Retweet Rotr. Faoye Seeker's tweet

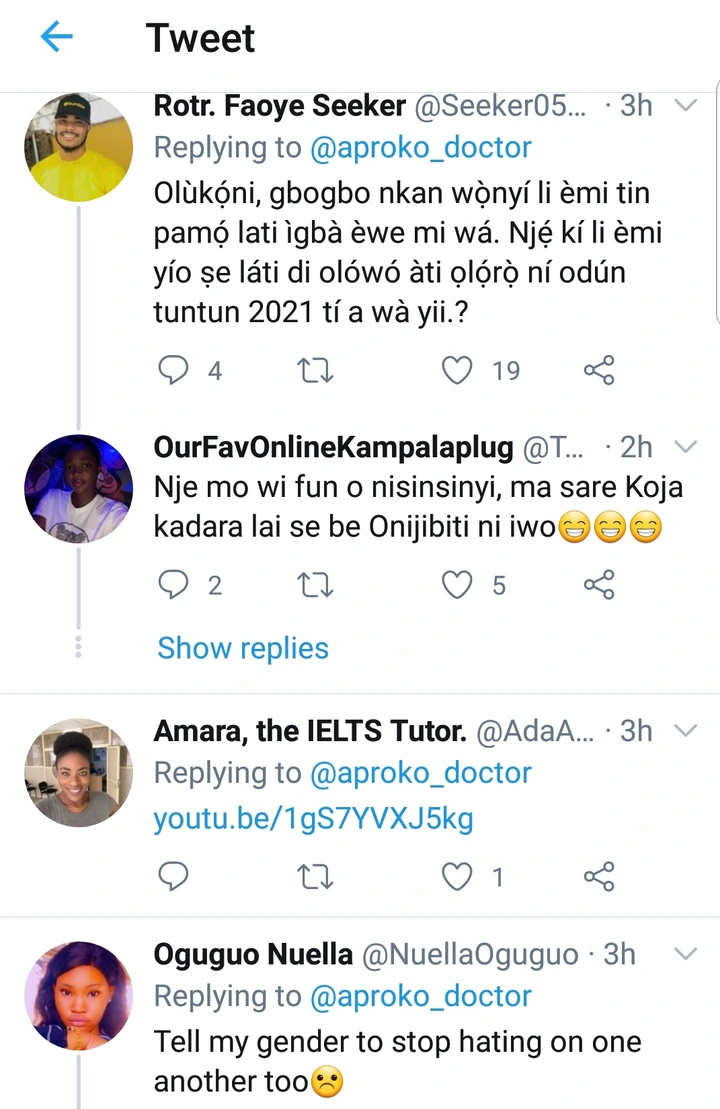click(x=316, y=371)
